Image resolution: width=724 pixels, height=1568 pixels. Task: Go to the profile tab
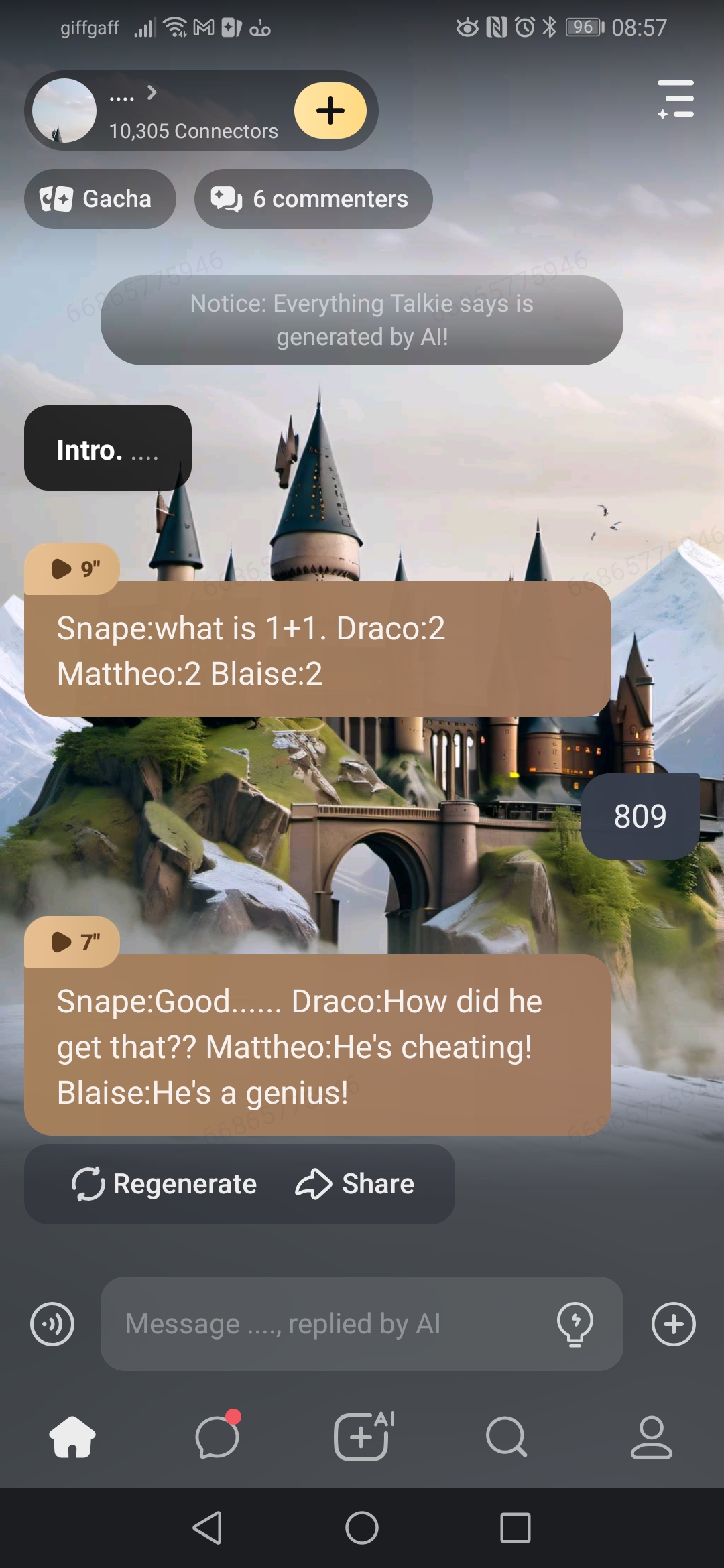(651, 1437)
